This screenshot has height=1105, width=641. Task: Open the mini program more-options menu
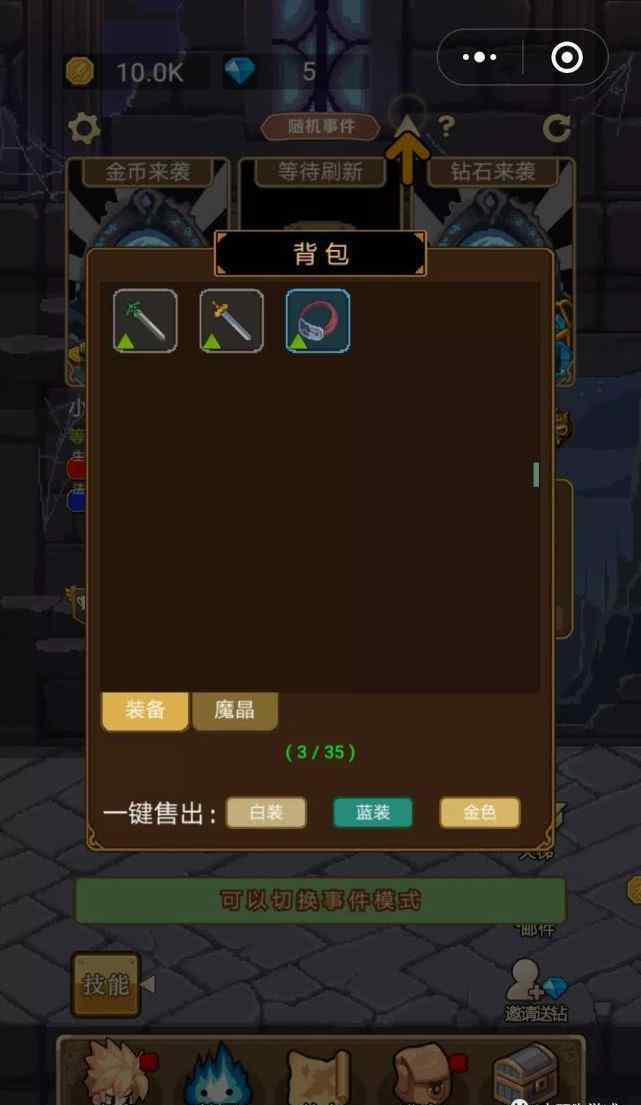(480, 57)
